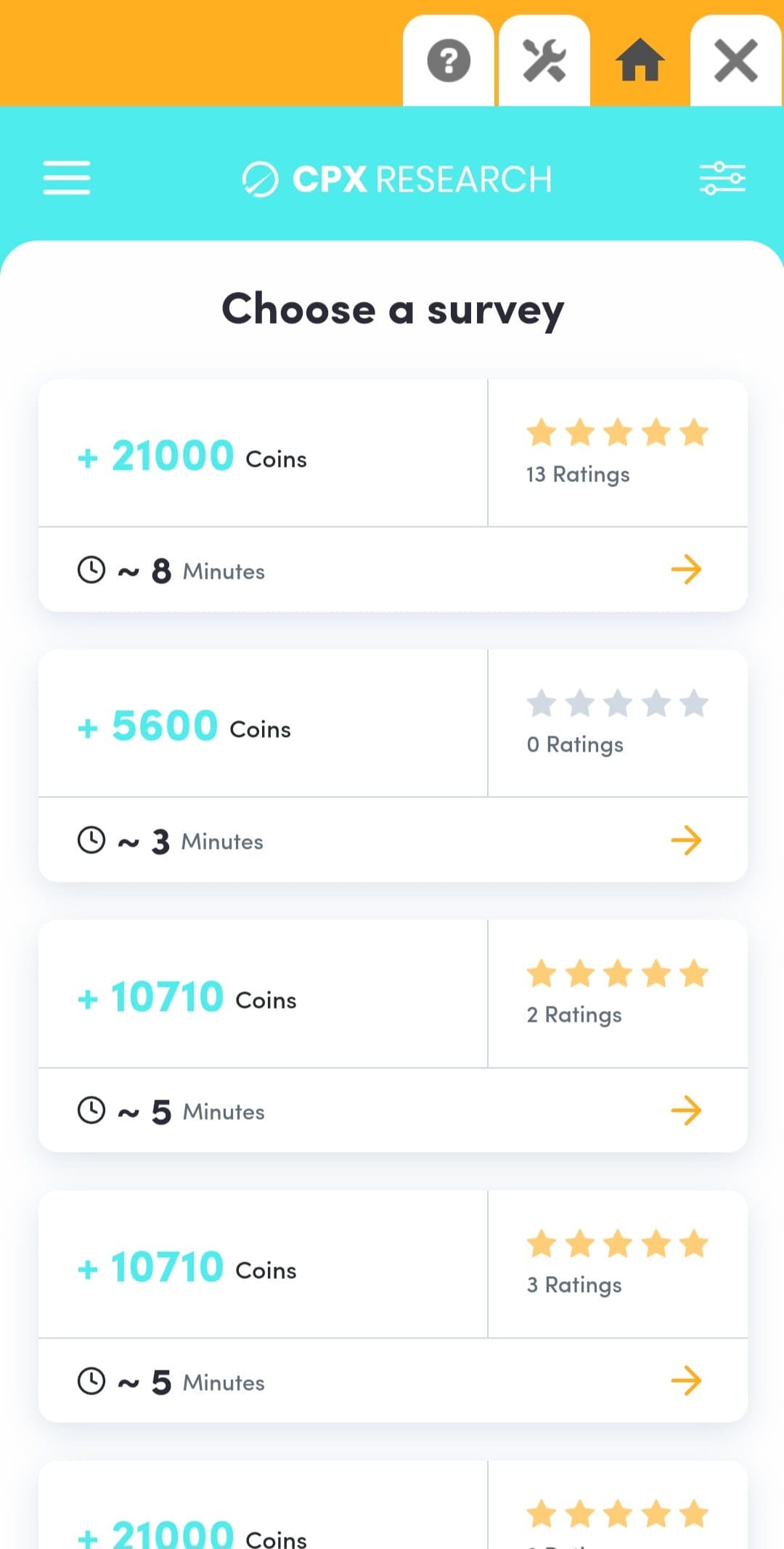Image resolution: width=784 pixels, height=1549 pixels.
Task: Open the tools settings icon
Action: (x=544, y=60)
